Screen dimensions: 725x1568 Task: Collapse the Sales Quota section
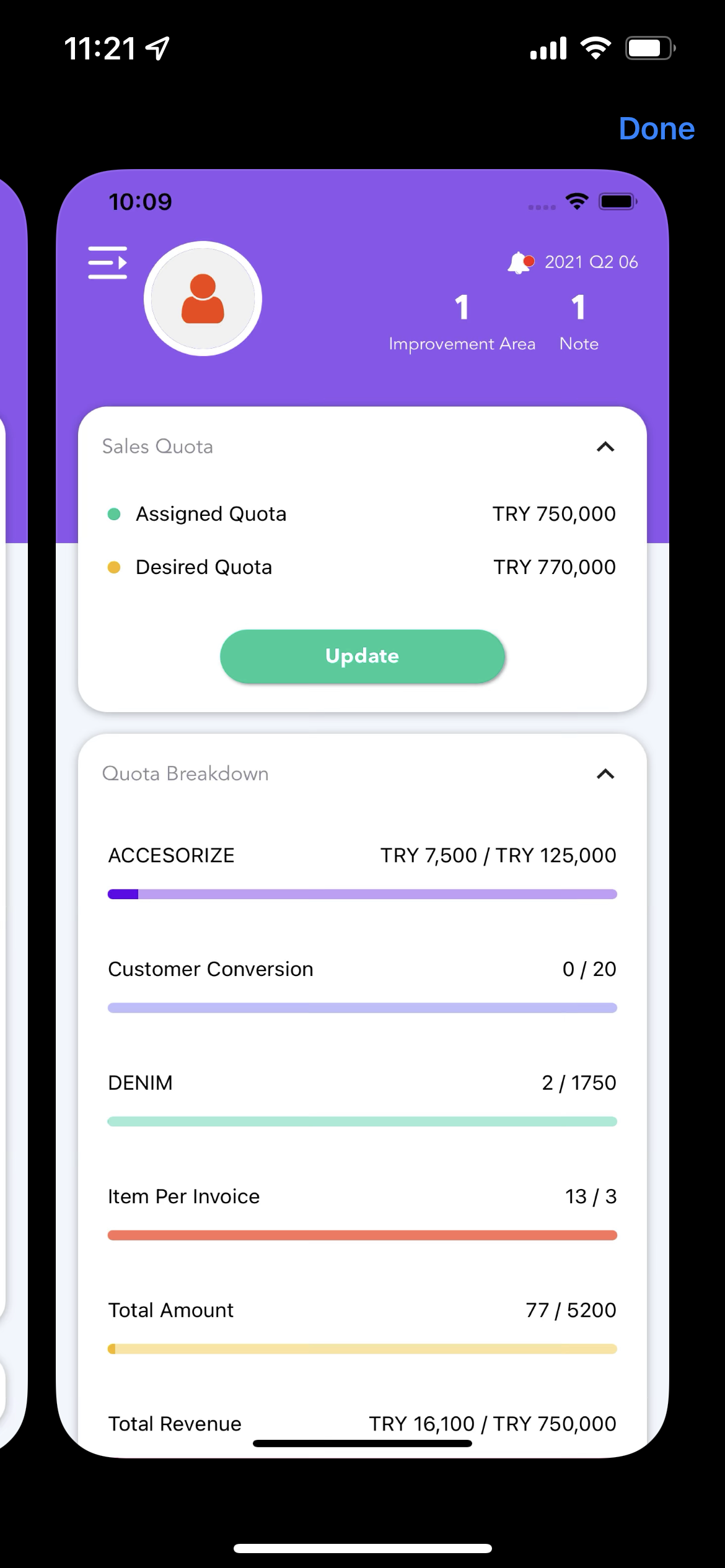pyautogui.click(x=605, y=447)
